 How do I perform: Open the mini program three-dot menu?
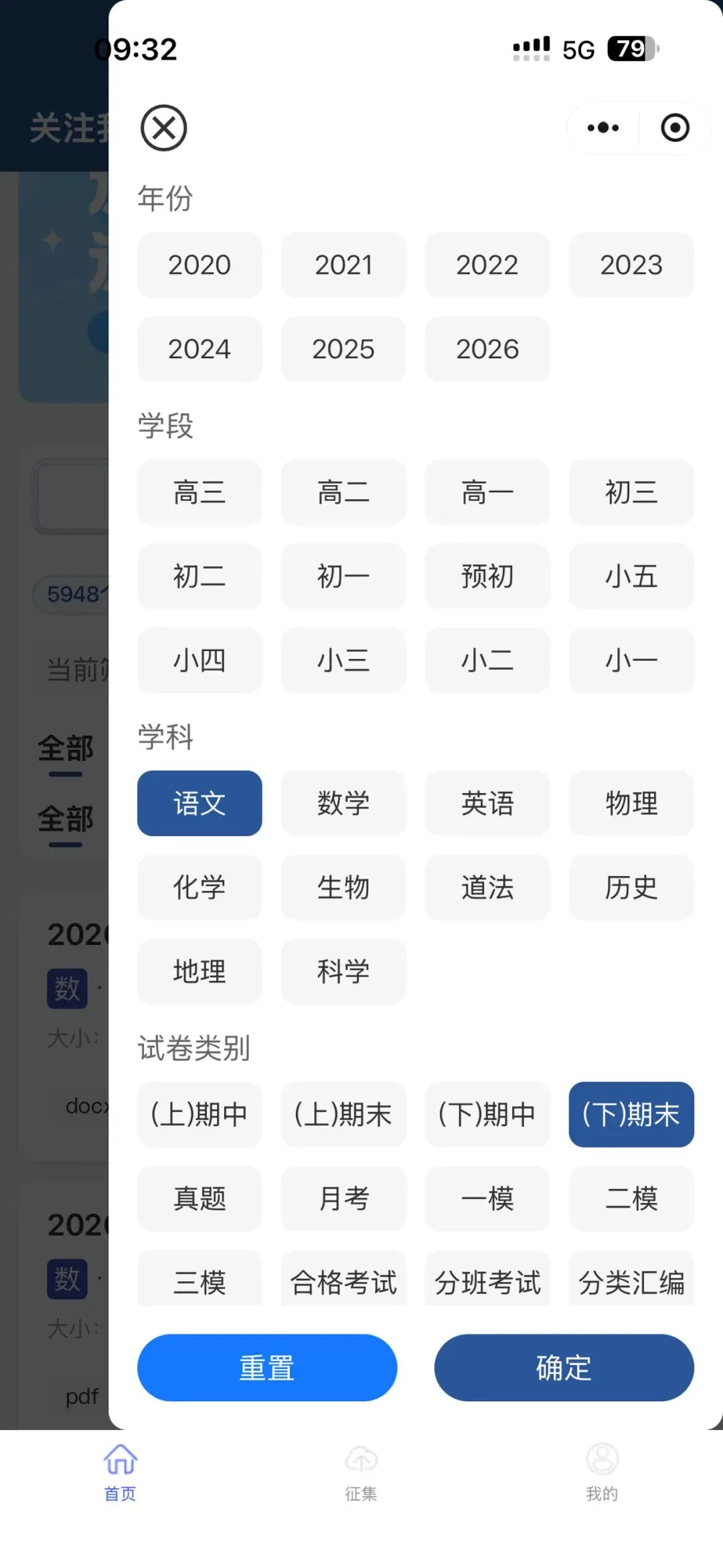click(x=602, y=127)
